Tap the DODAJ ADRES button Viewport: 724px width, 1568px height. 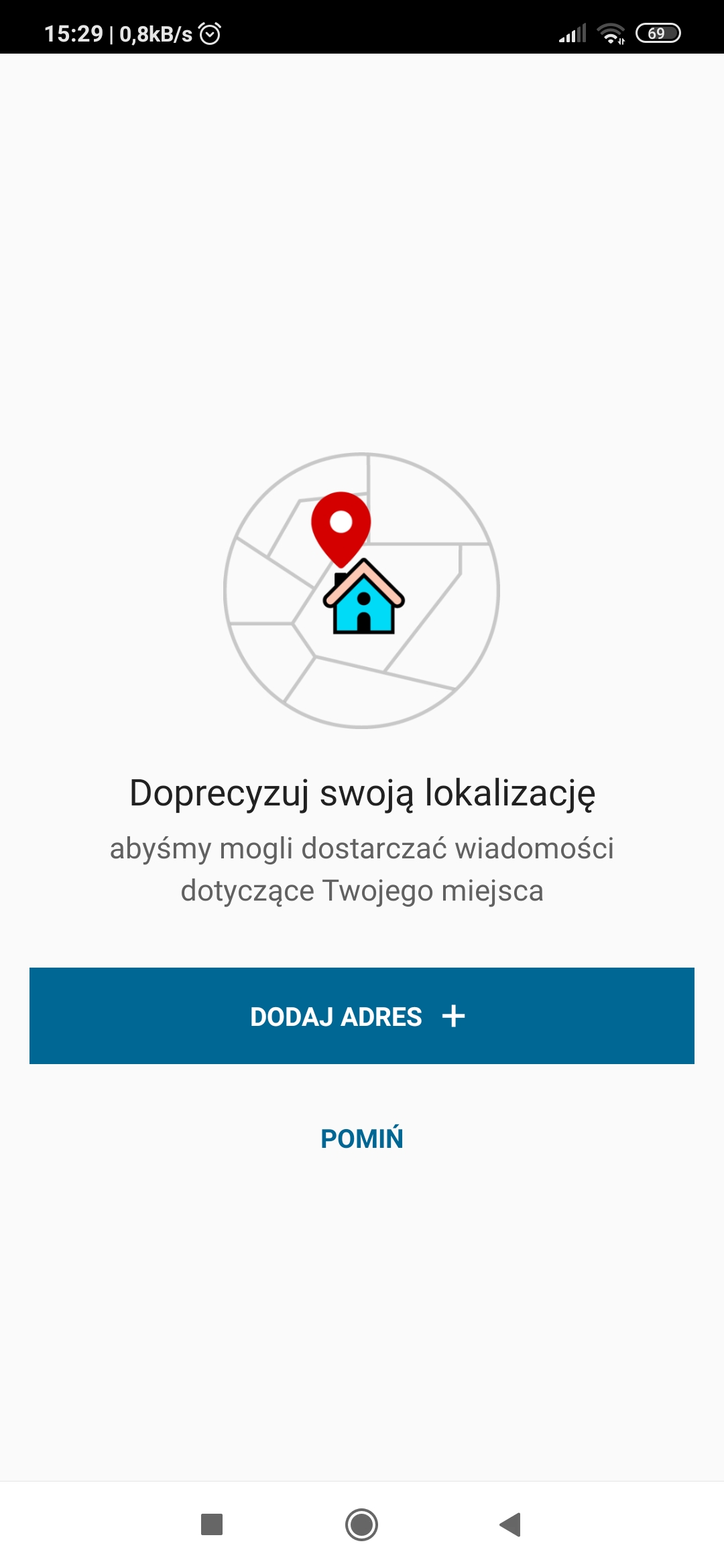pyautogui.click(x=362, y=1016)
